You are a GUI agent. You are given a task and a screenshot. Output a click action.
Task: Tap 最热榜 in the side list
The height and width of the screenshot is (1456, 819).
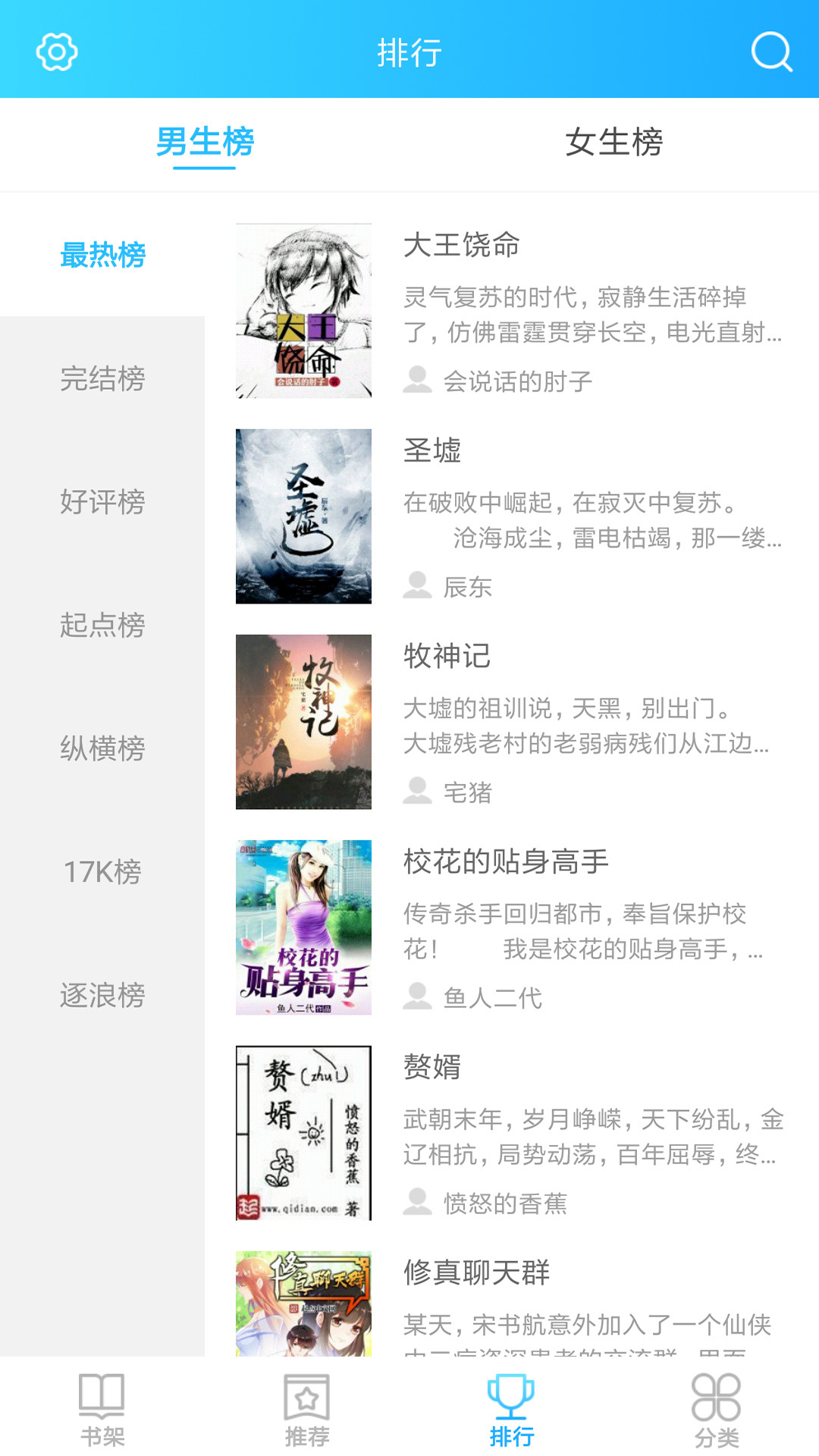click(102, 255)
